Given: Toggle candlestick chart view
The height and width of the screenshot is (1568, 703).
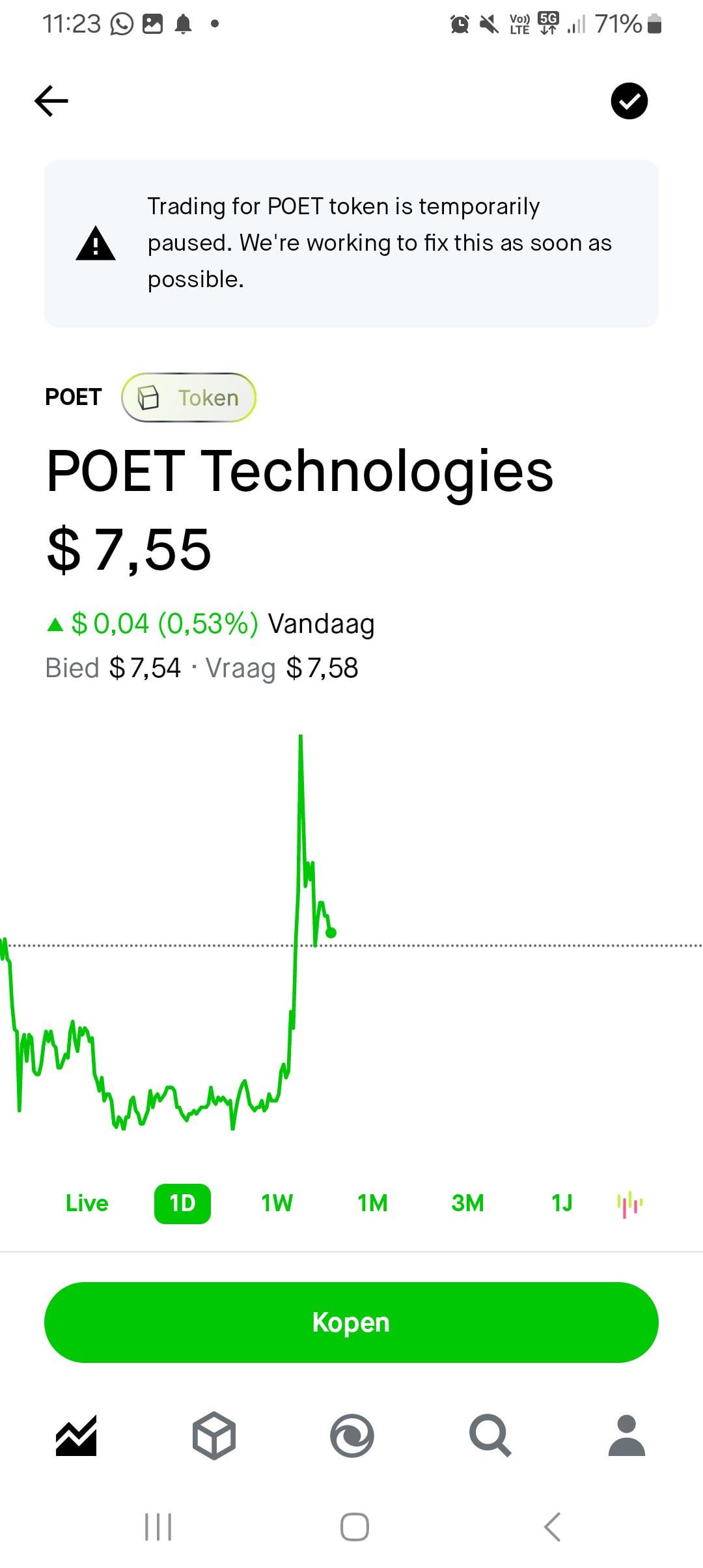Looking at the screenshot, I should click(629, 1204).
